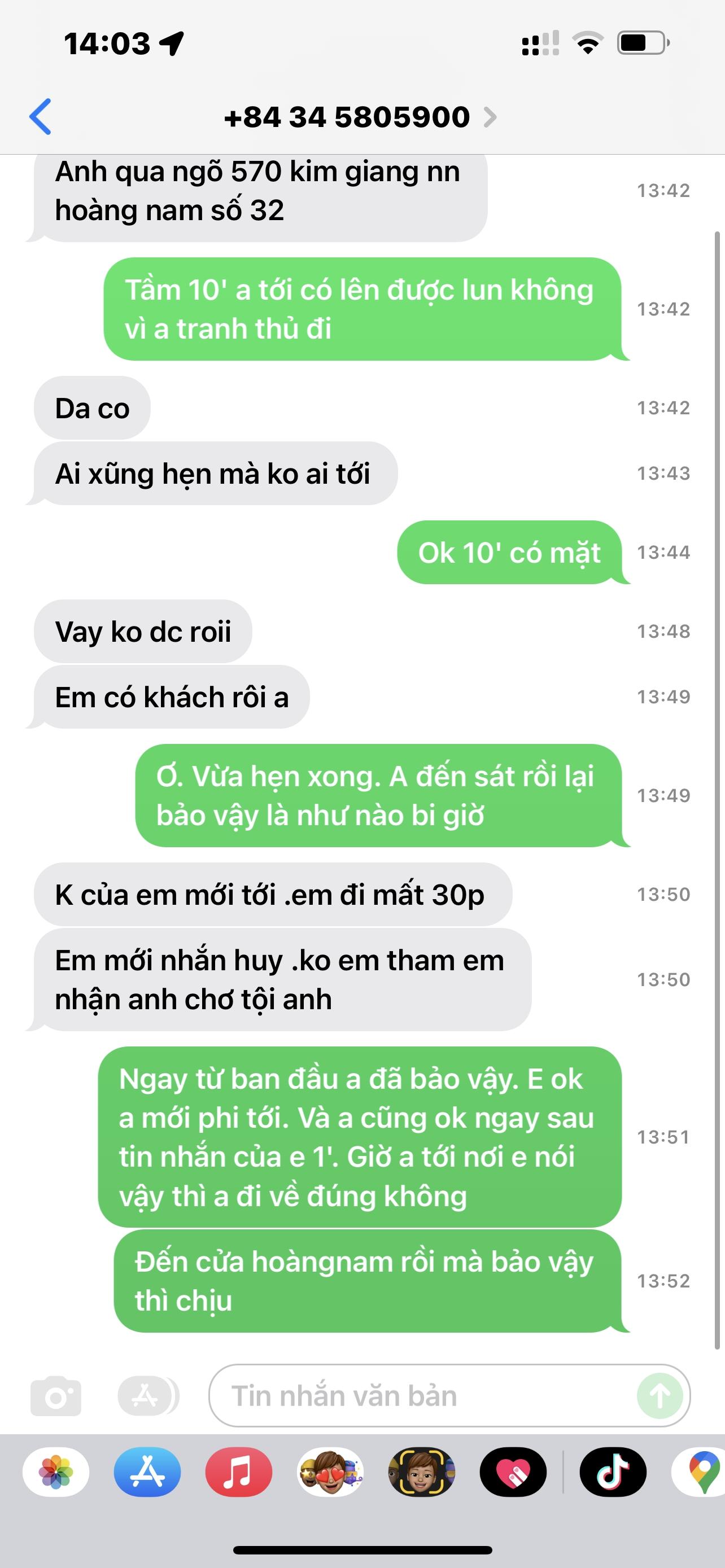Open the Memoji camera effects app

click(x=421, y=1473)
